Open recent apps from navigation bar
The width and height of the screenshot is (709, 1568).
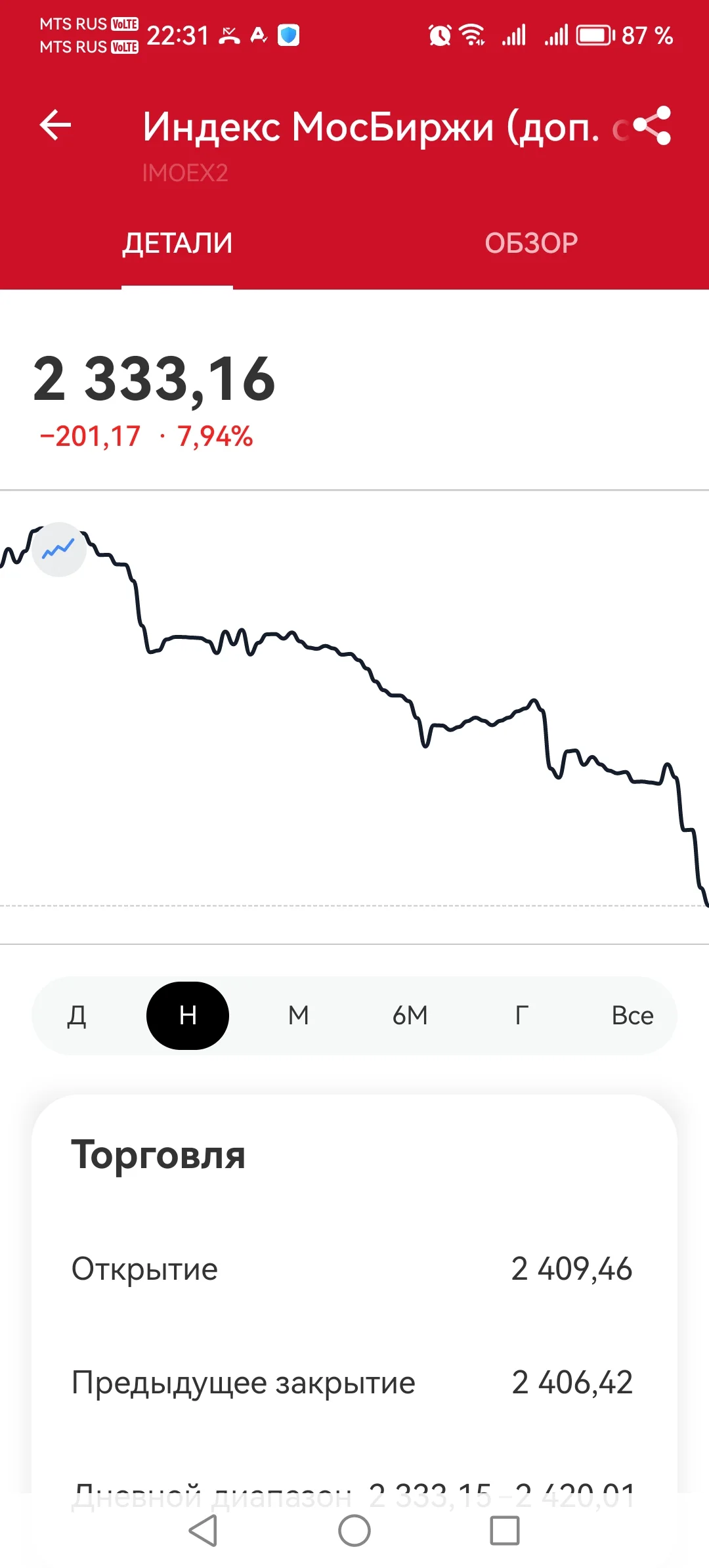[x=505, y=1531]
